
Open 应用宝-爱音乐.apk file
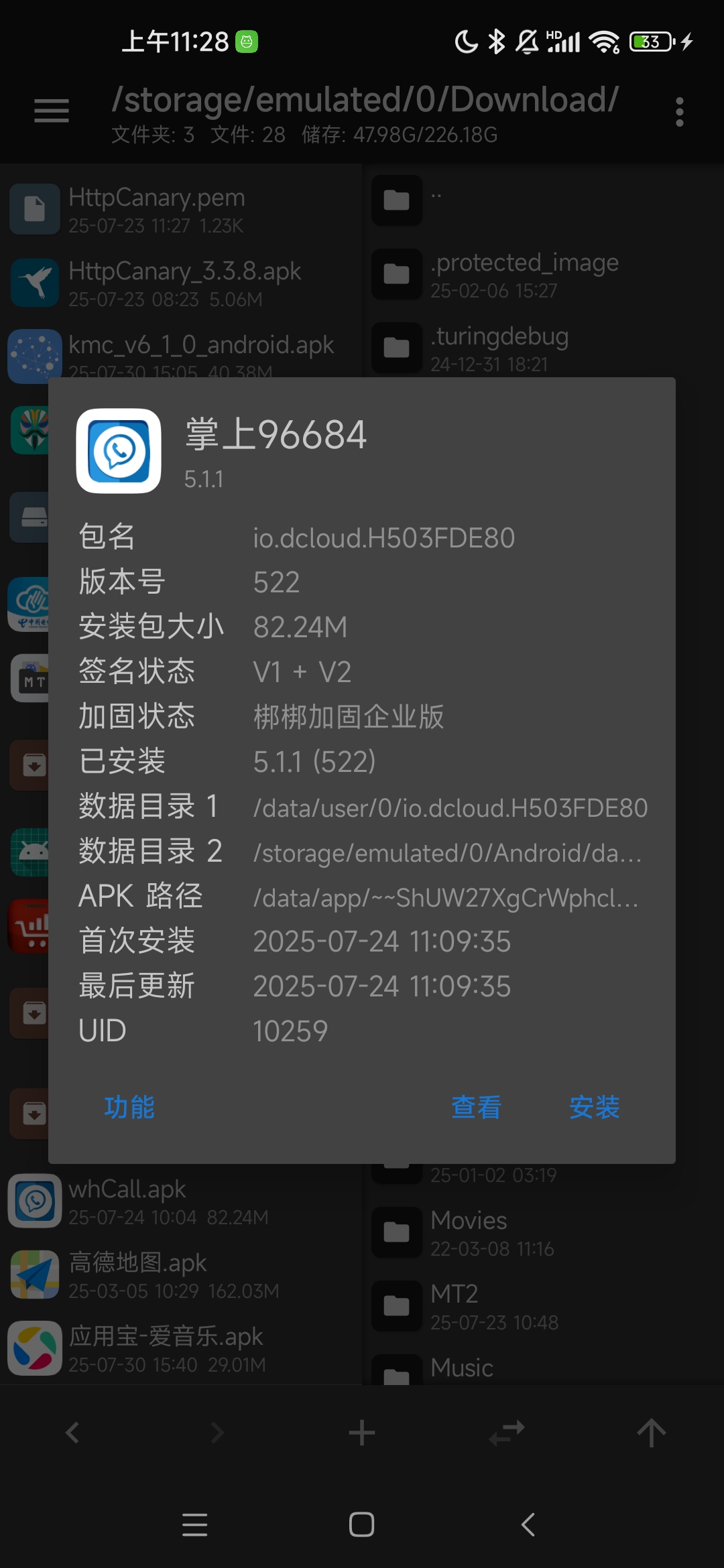[x=168, y=1348]
